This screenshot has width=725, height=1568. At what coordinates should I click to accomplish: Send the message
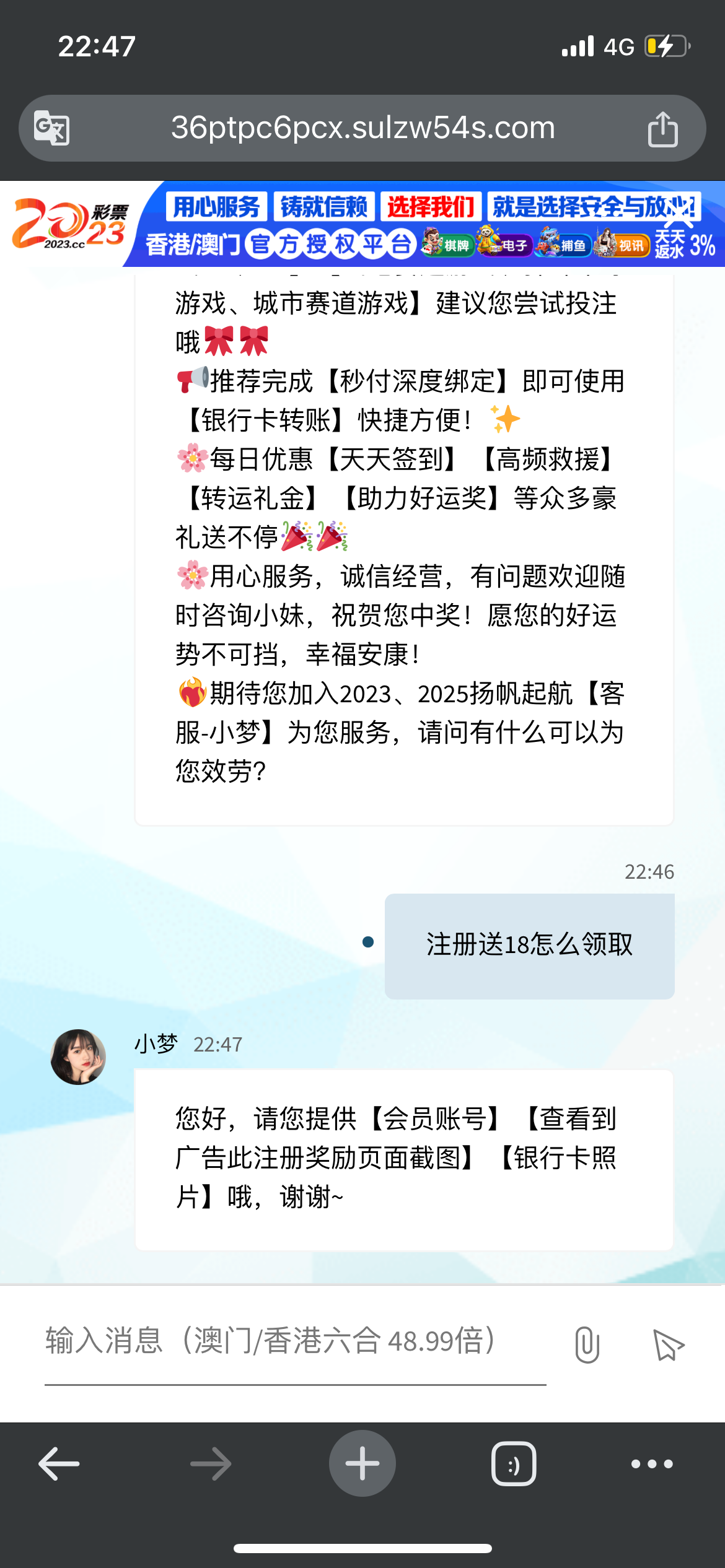coord(668,1344)
